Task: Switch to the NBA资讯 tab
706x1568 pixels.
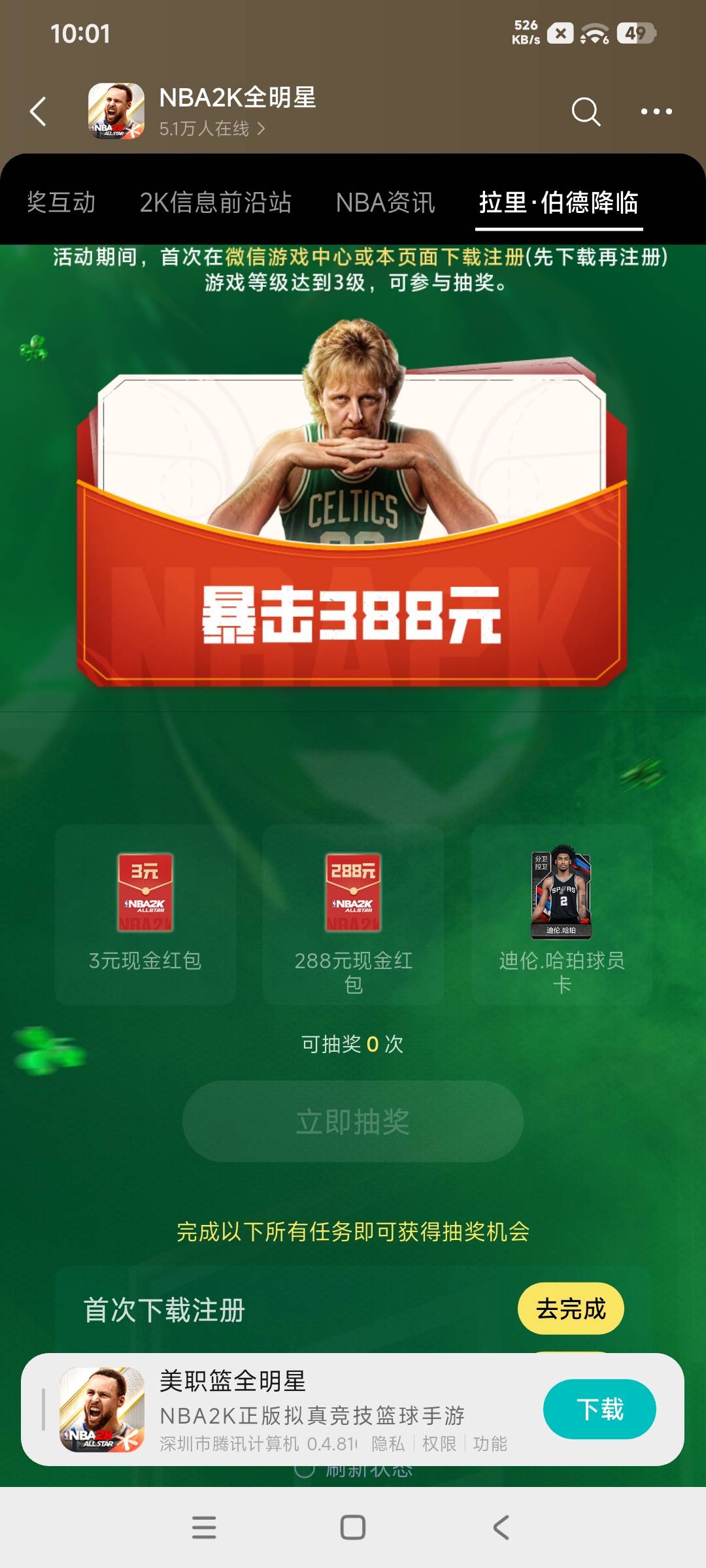Action: (386, 203)
